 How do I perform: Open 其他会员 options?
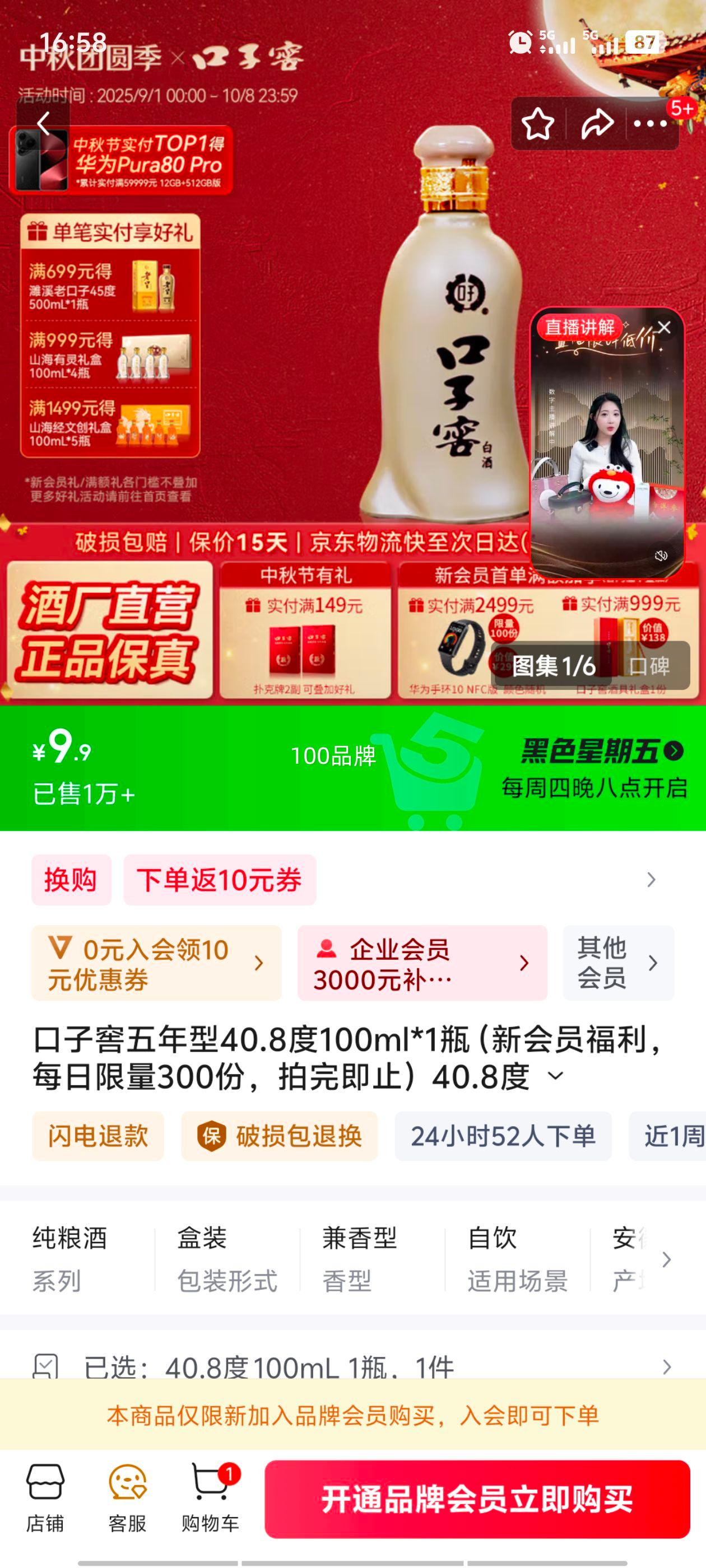tap(617, 963)
